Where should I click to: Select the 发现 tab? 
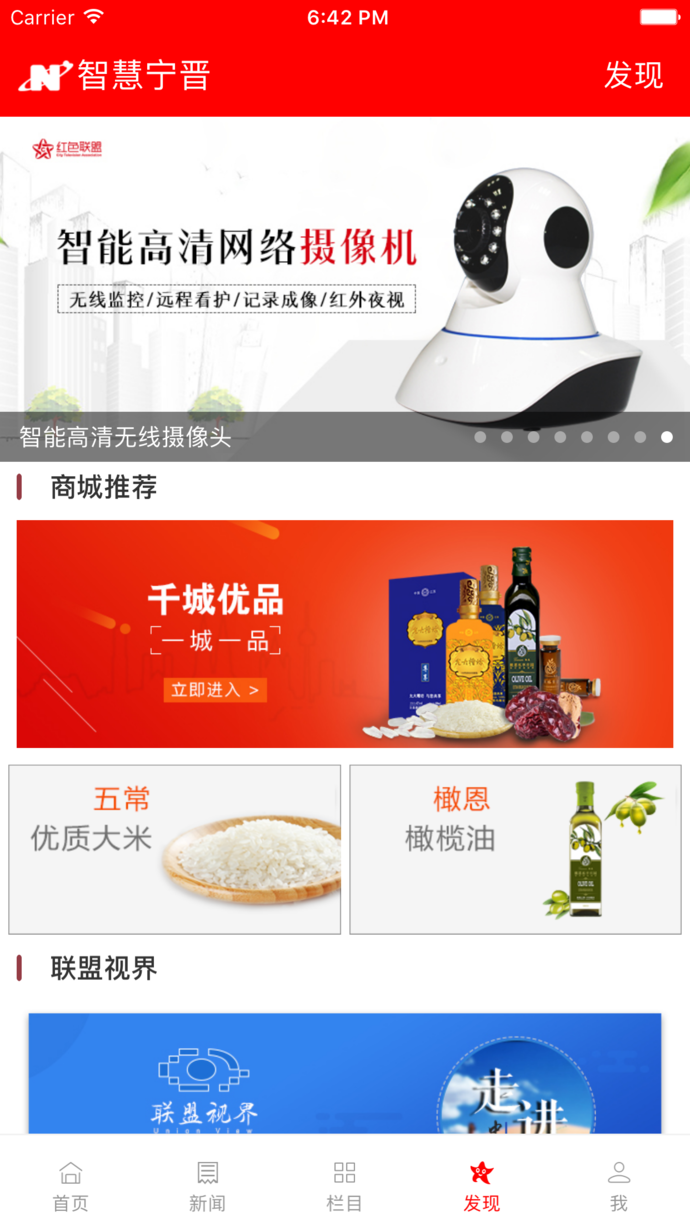[481, 1185]
